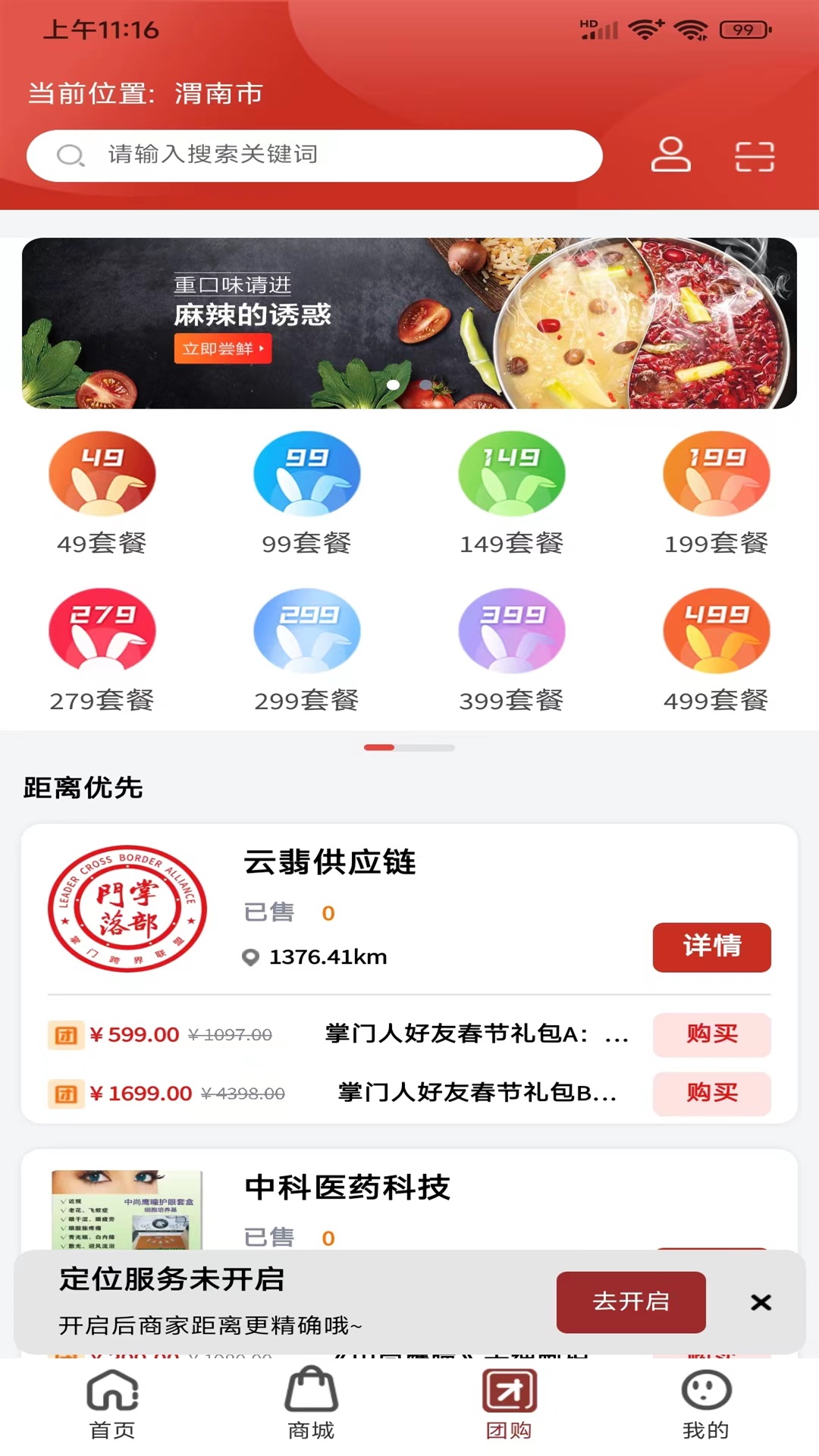Choose the 149套餐 category
The width and height of the screenshot is (819, 1456).
[512, 494]
